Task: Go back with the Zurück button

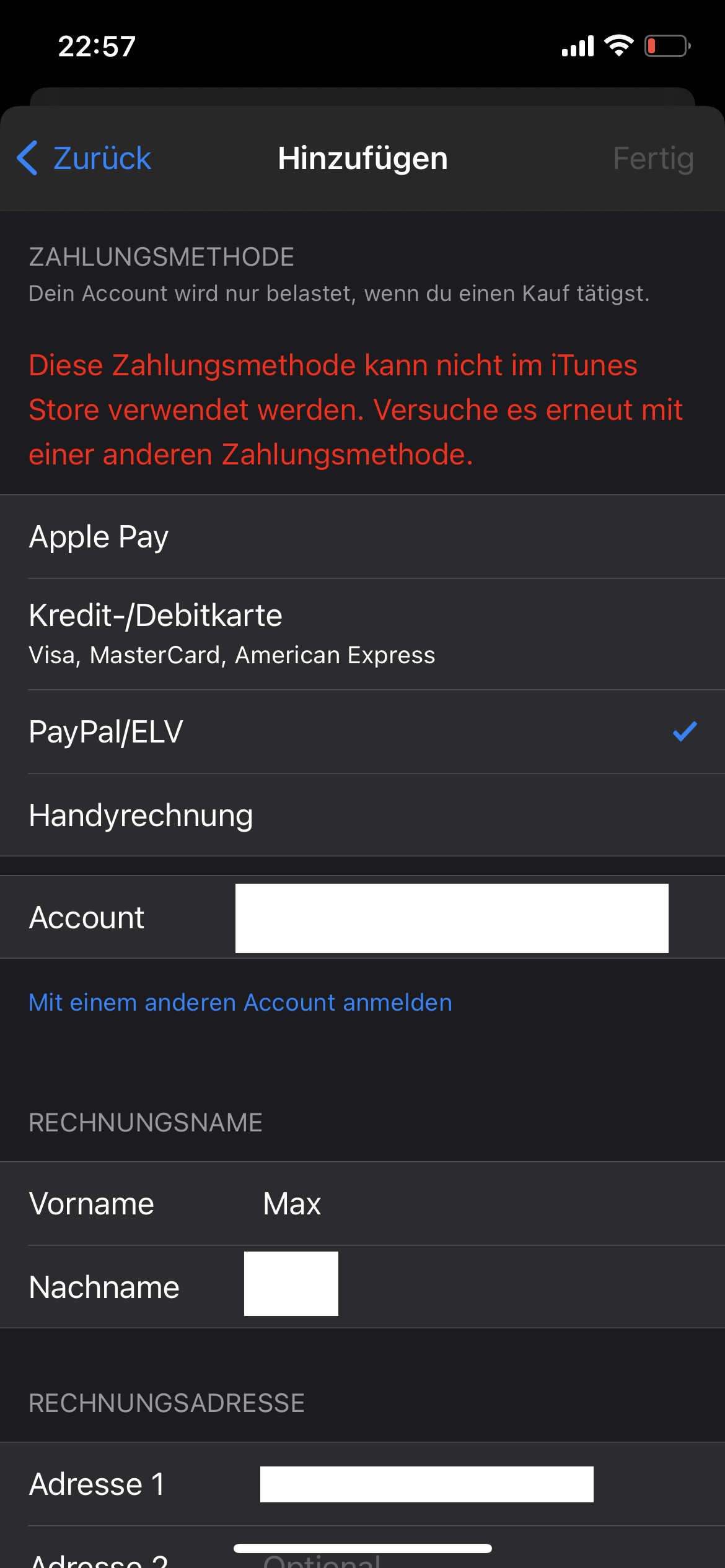Action: click(85, 159)
